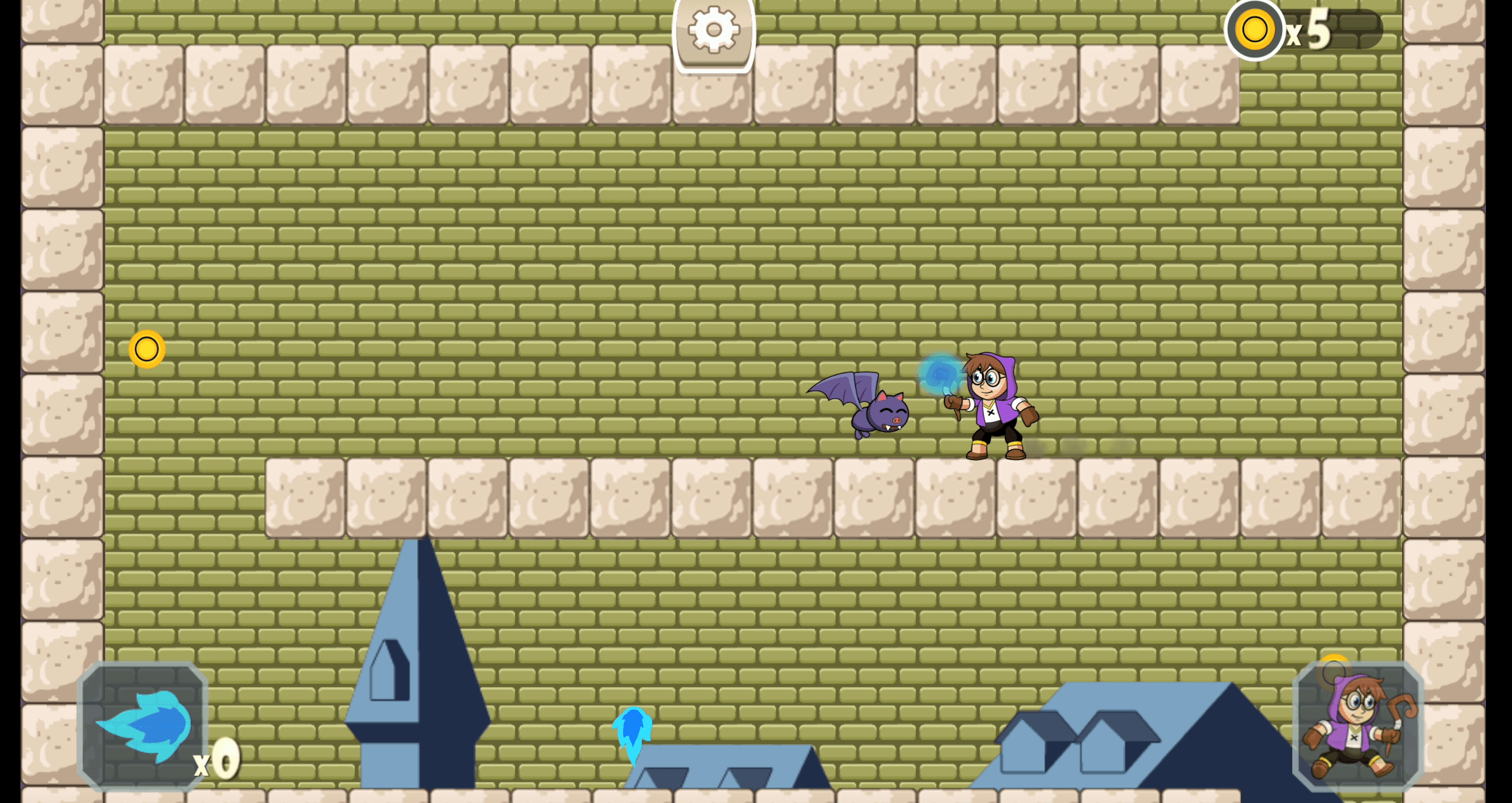This screenshot has height=803, width=1512.
Task: Open the settings gear button
Action: click(x=713, y=31)
